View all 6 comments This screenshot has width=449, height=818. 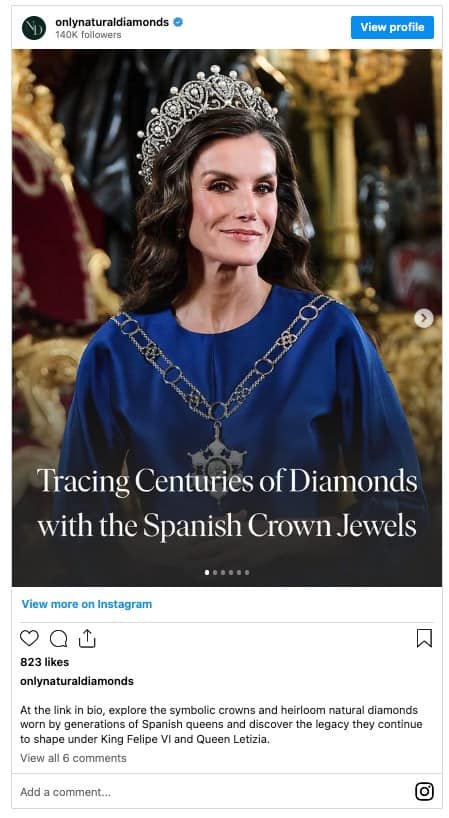[74, 758]
